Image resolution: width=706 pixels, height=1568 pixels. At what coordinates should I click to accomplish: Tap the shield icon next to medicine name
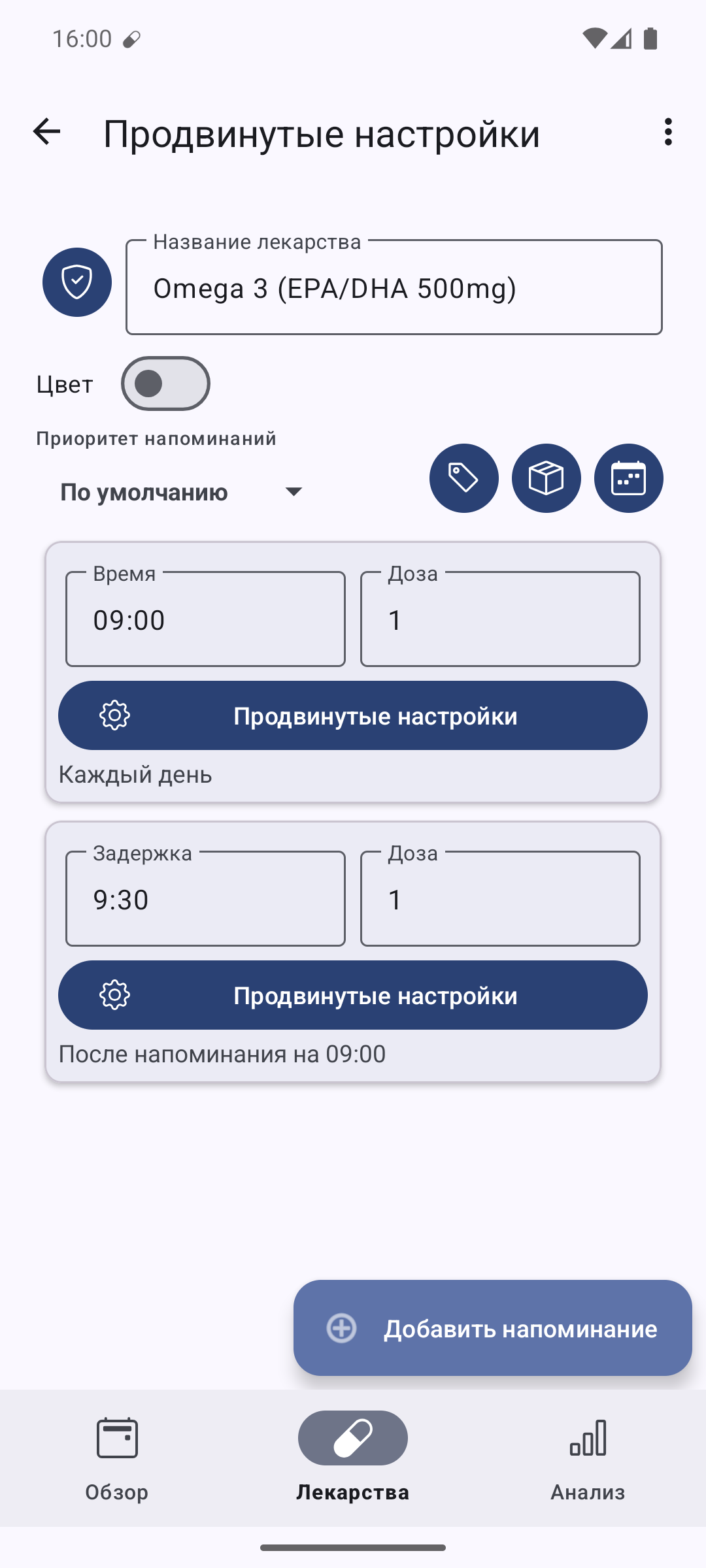pos(77,282)
